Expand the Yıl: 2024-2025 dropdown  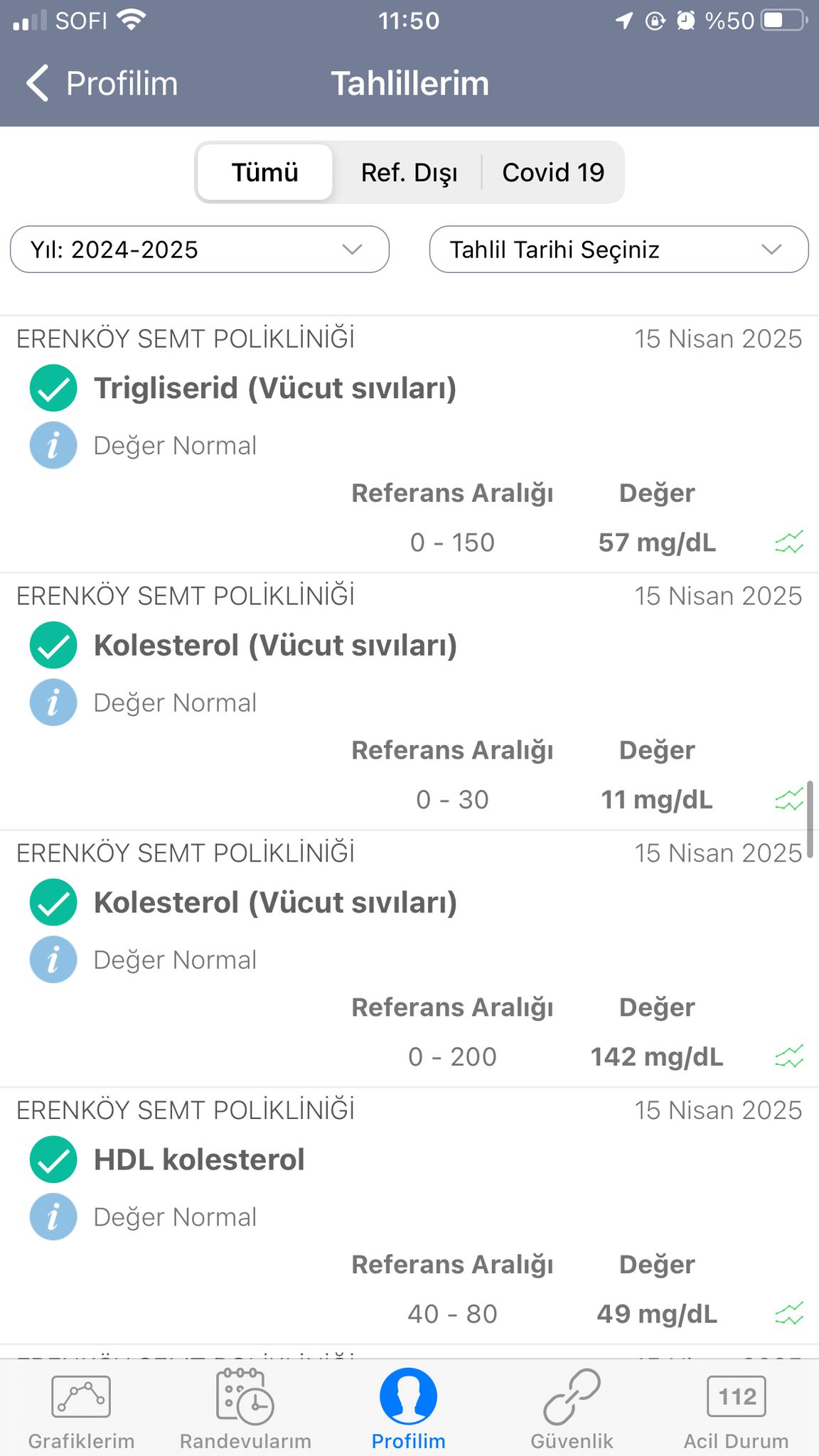[200, 250]
